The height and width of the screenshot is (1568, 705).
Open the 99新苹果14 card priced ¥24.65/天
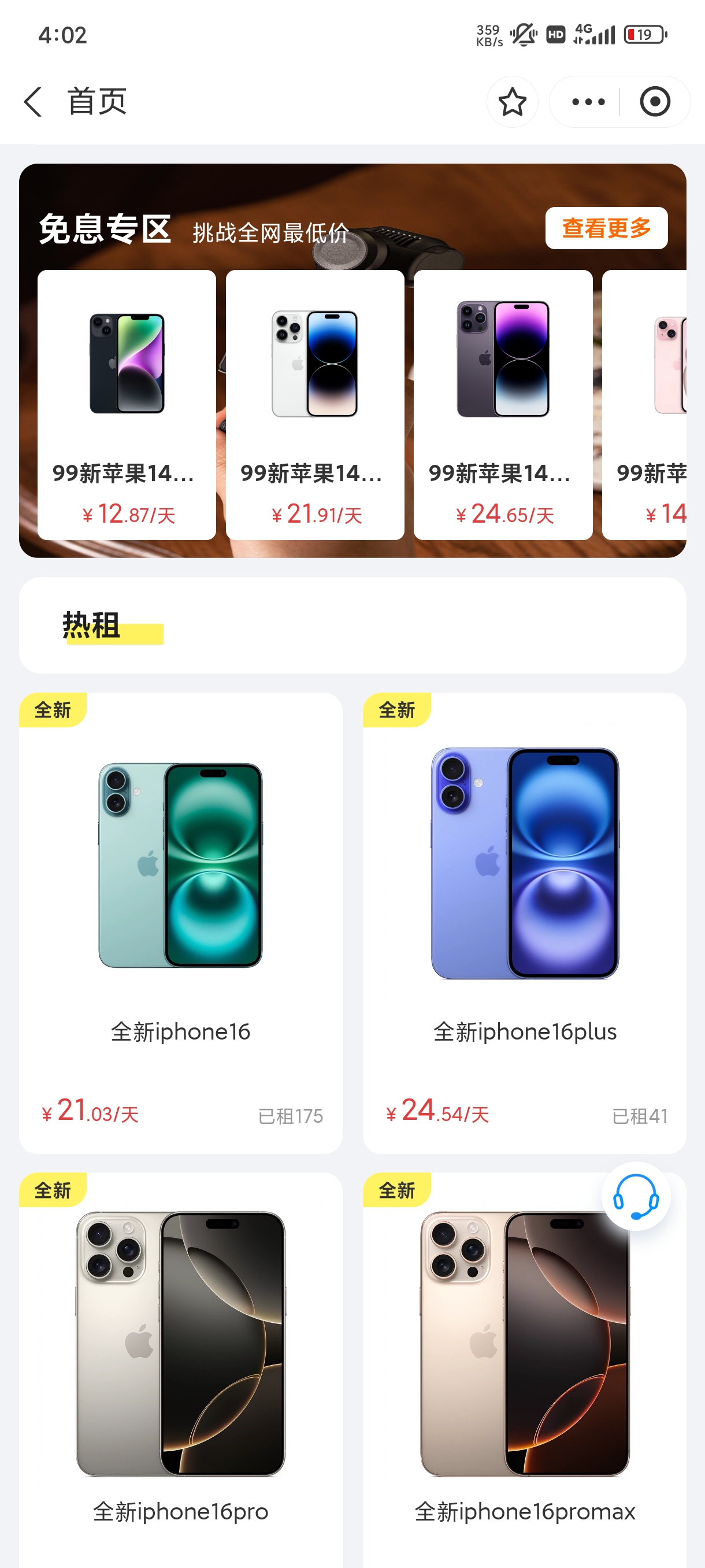503,405
